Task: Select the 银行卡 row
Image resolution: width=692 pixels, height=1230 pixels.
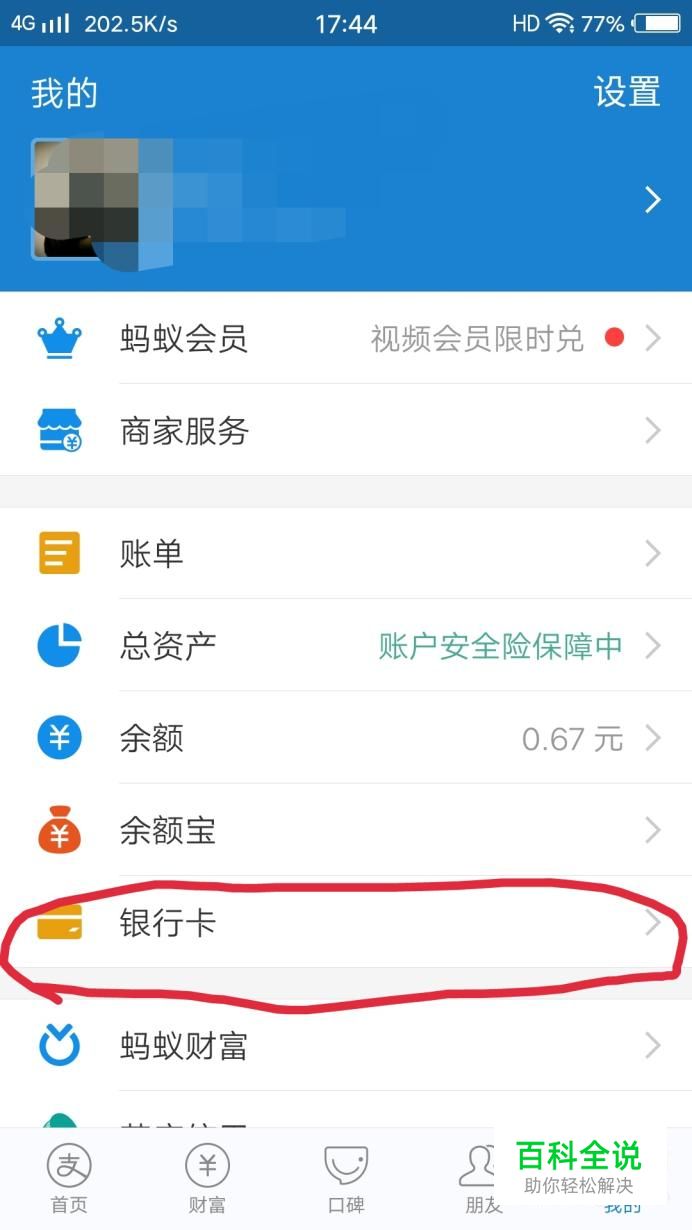Action: tap(345, 924)
